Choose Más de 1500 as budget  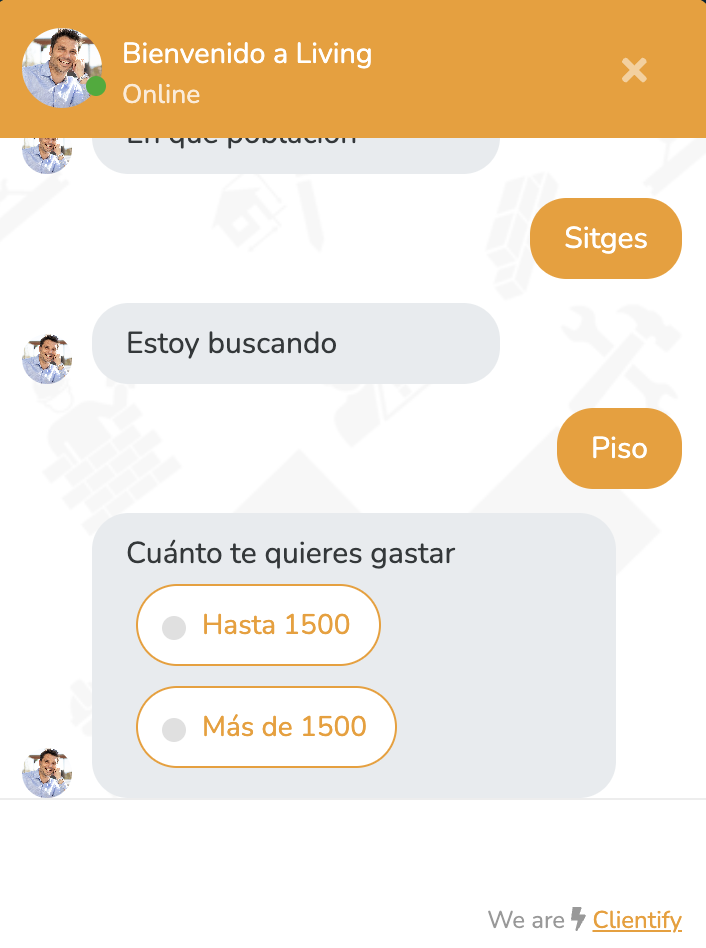pos(266,727)
